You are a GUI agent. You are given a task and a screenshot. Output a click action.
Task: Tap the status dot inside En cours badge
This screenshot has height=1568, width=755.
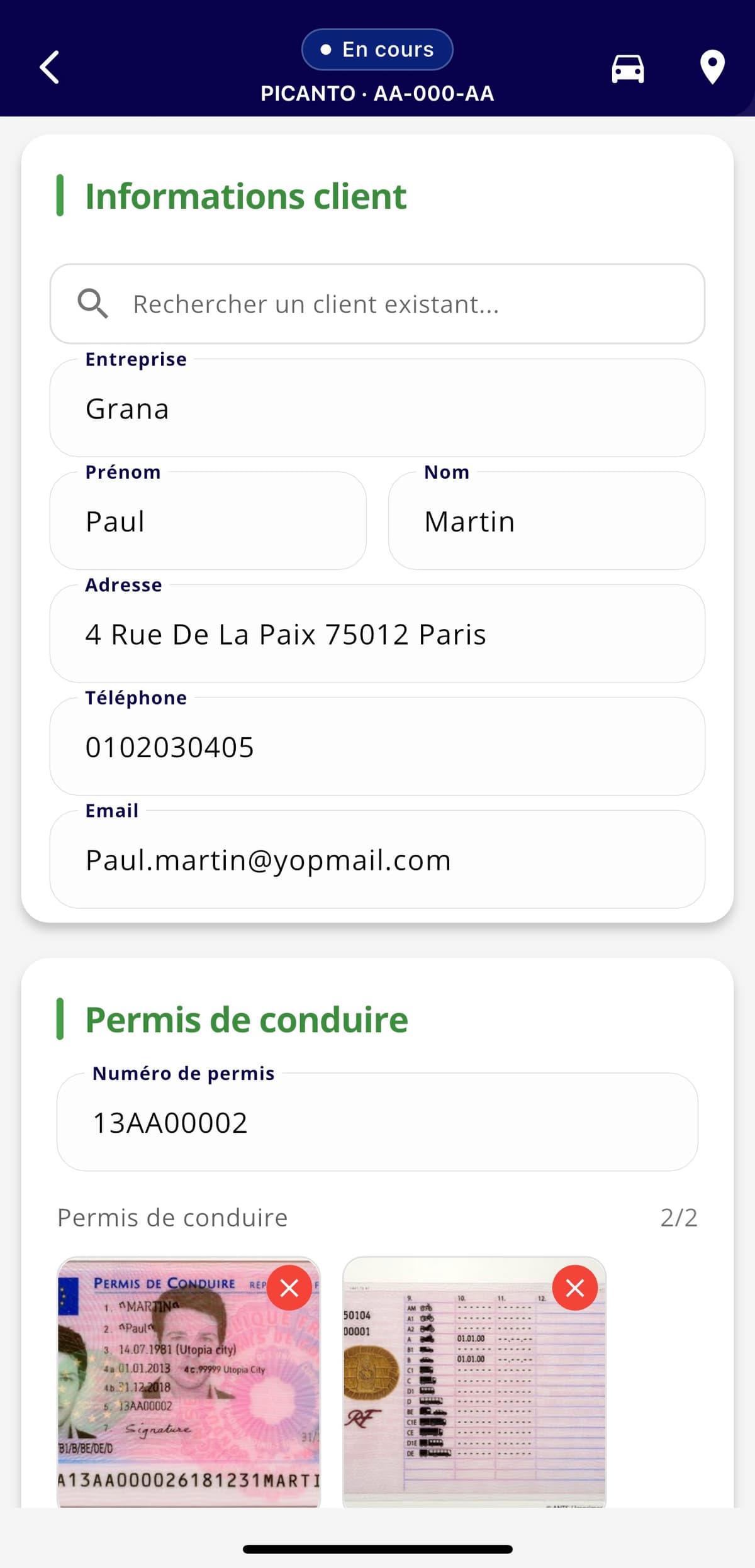tap(325, 49)
